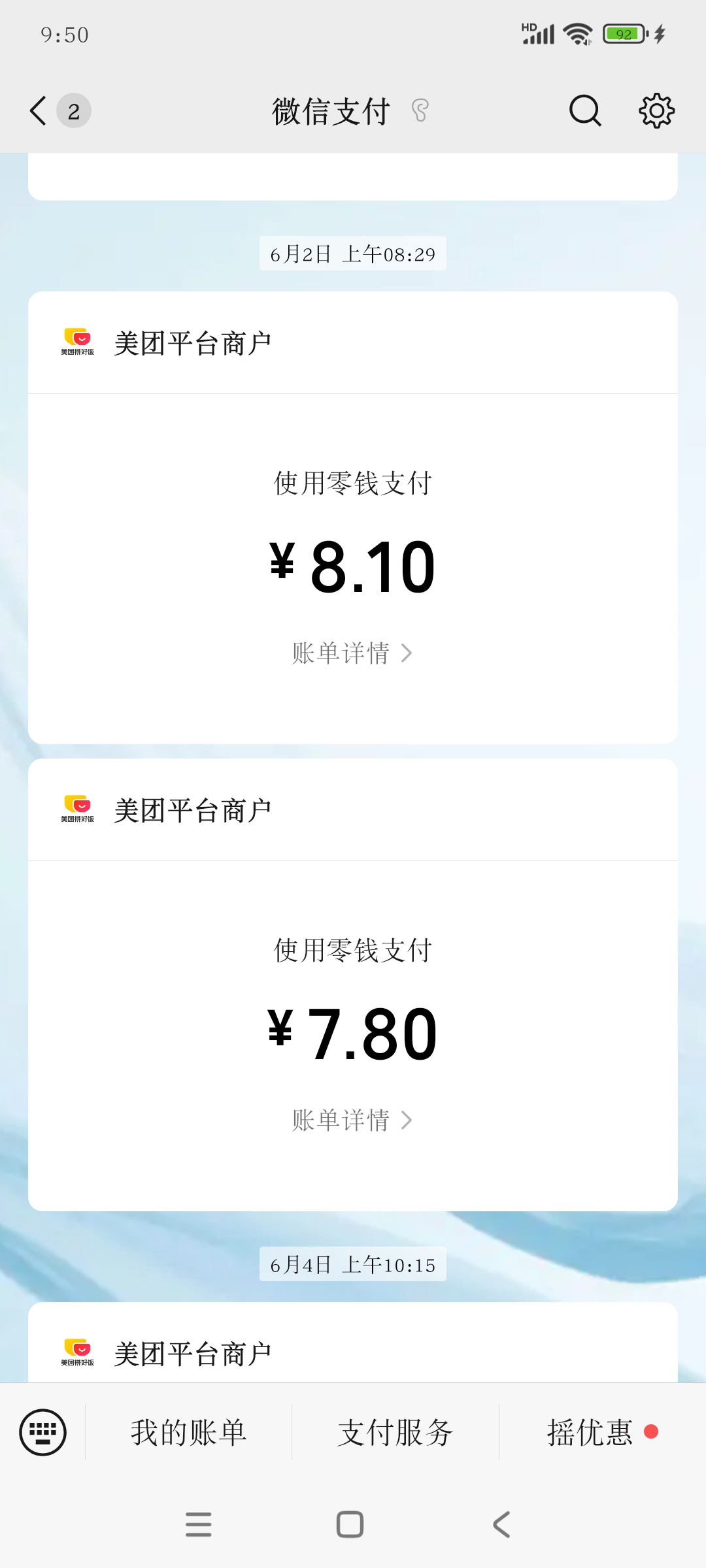Open the 摇优惠 menu
The width and height of the screenshot is (706, 1568).
[x=590, y=1432]
